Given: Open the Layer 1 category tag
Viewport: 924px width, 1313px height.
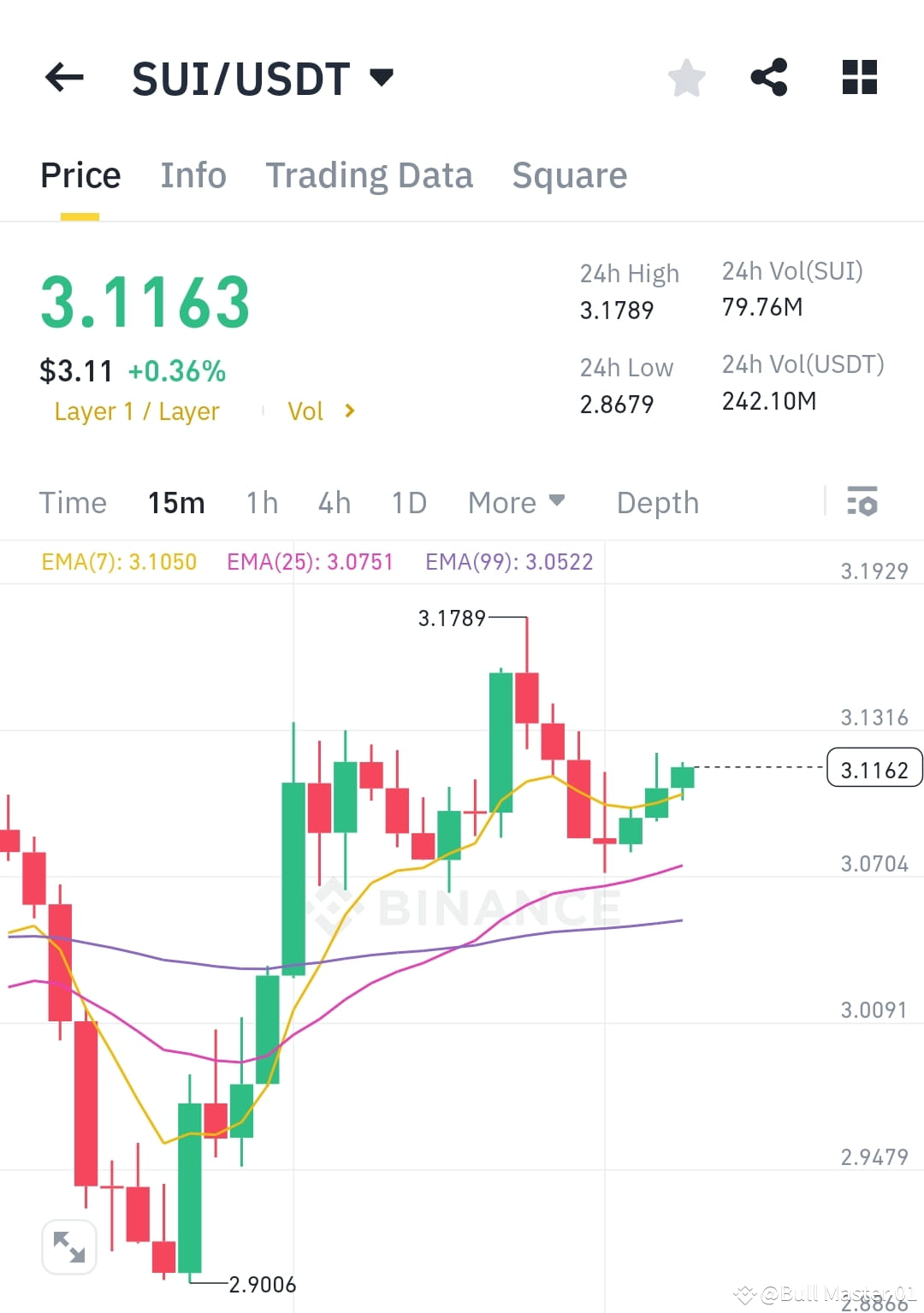Looking at the screenshot, I should [137, 411].
